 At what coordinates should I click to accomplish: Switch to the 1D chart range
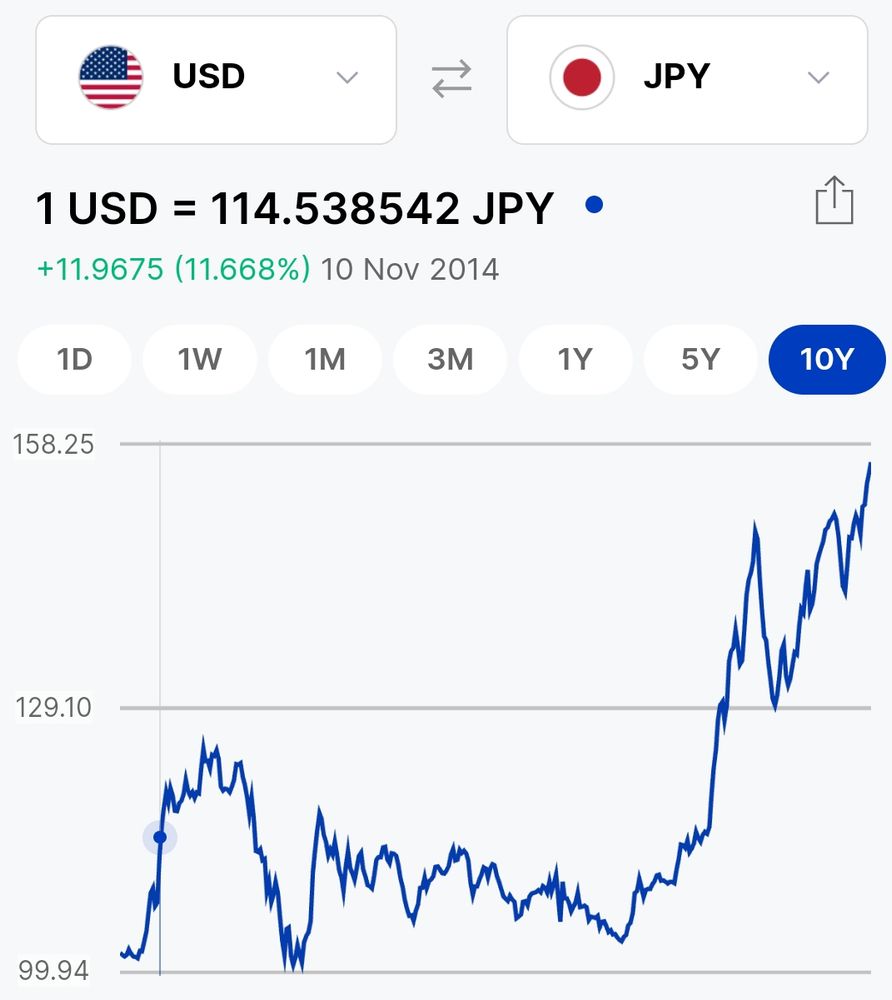coord(75,359)
